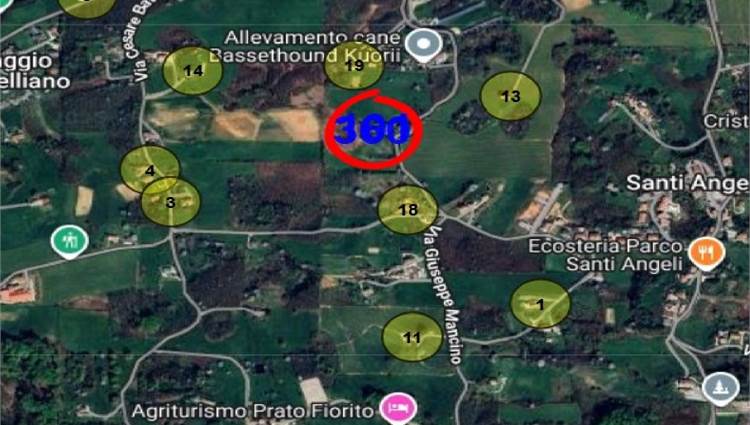Open Agriturismo Prato Fiorito lodging pin
Viewport: 750px width, 425px height.
tap(401, 407)
